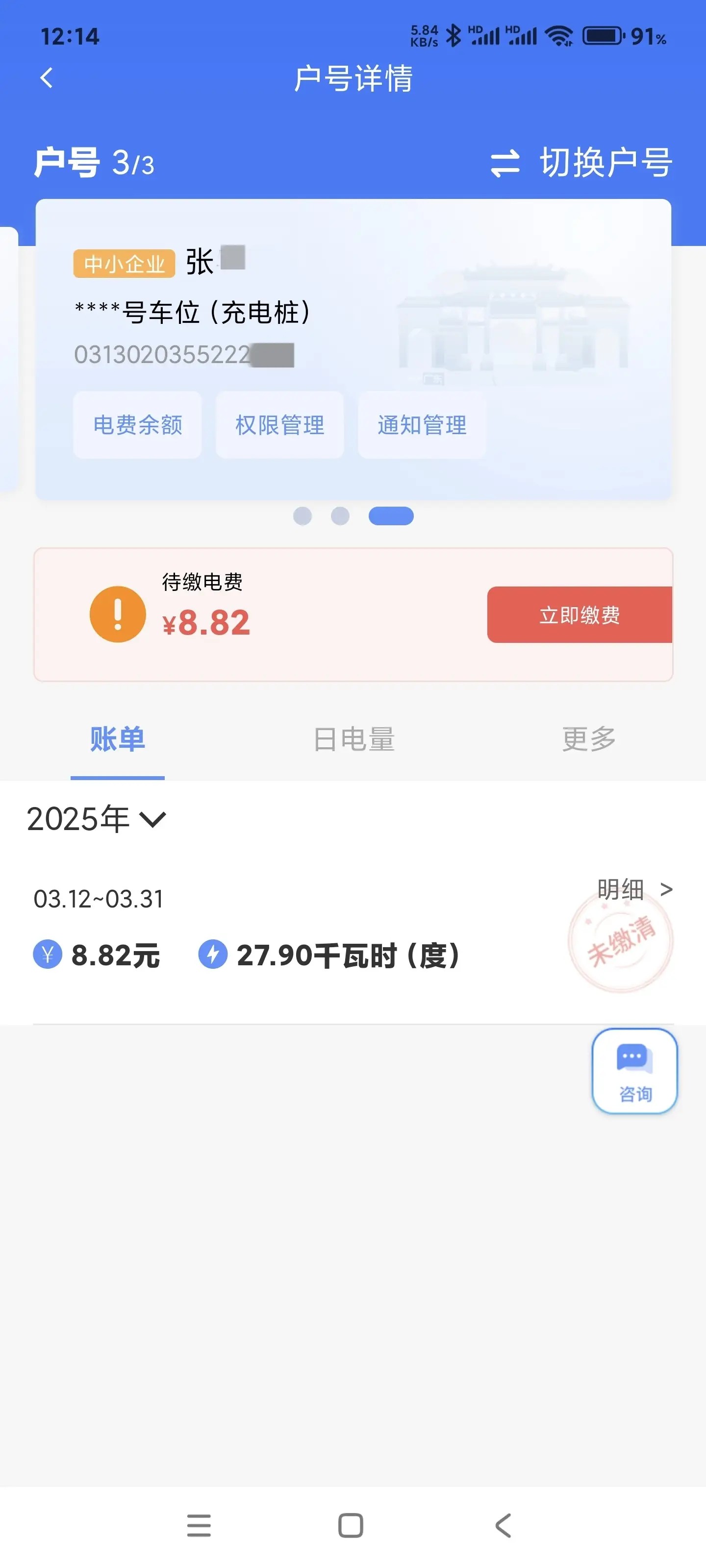The height and width of the screenshot is (1568, 706).
Task: Tap the system home button
Action: pos(351,1525)
